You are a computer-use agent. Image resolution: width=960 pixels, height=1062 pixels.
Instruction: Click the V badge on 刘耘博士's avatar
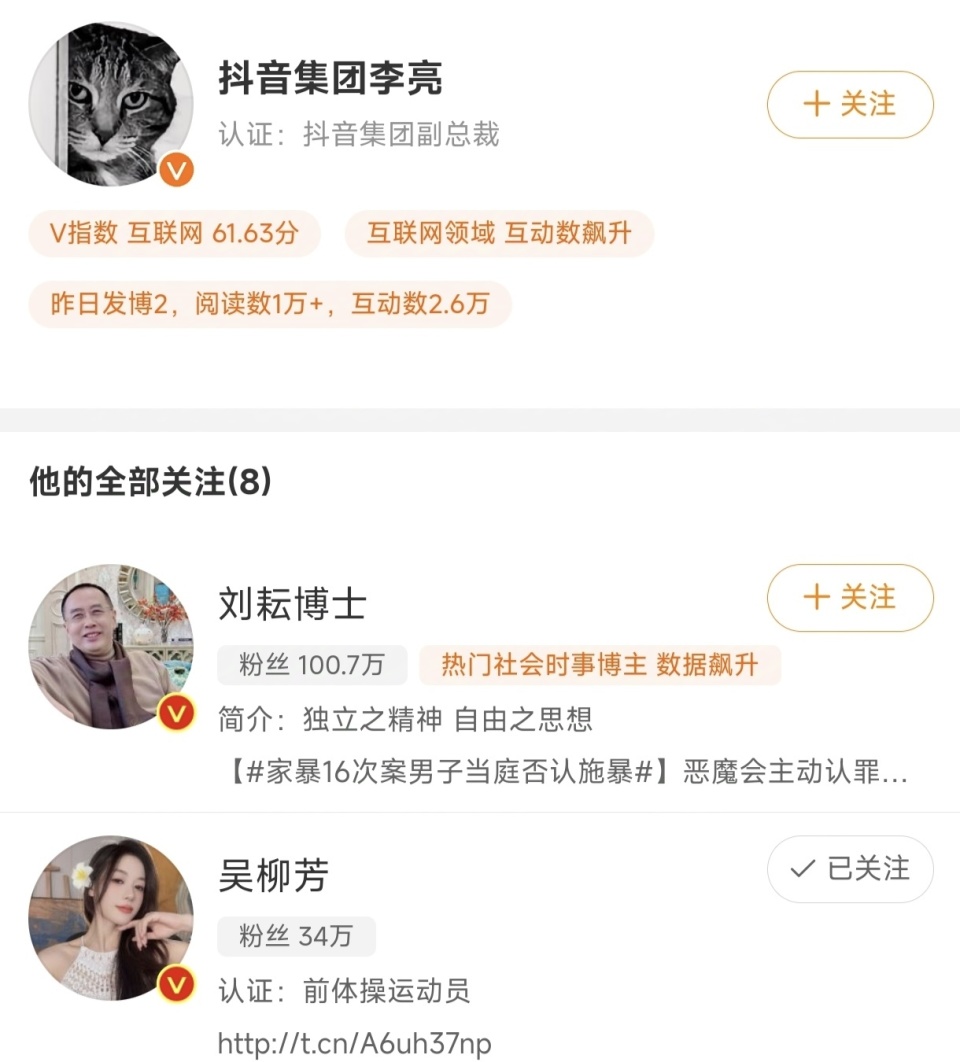point(178,712)
